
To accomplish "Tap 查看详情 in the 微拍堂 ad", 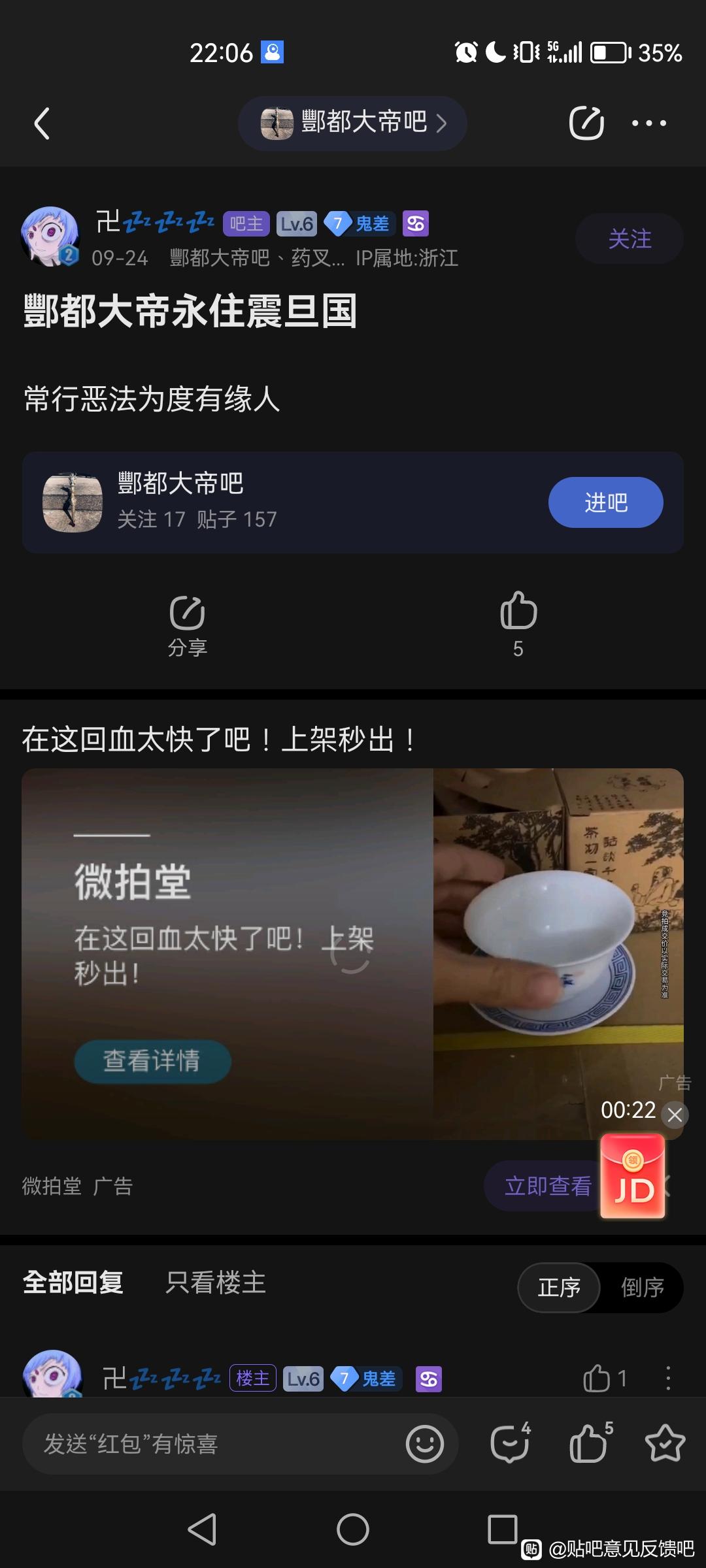I will 152,1061.
